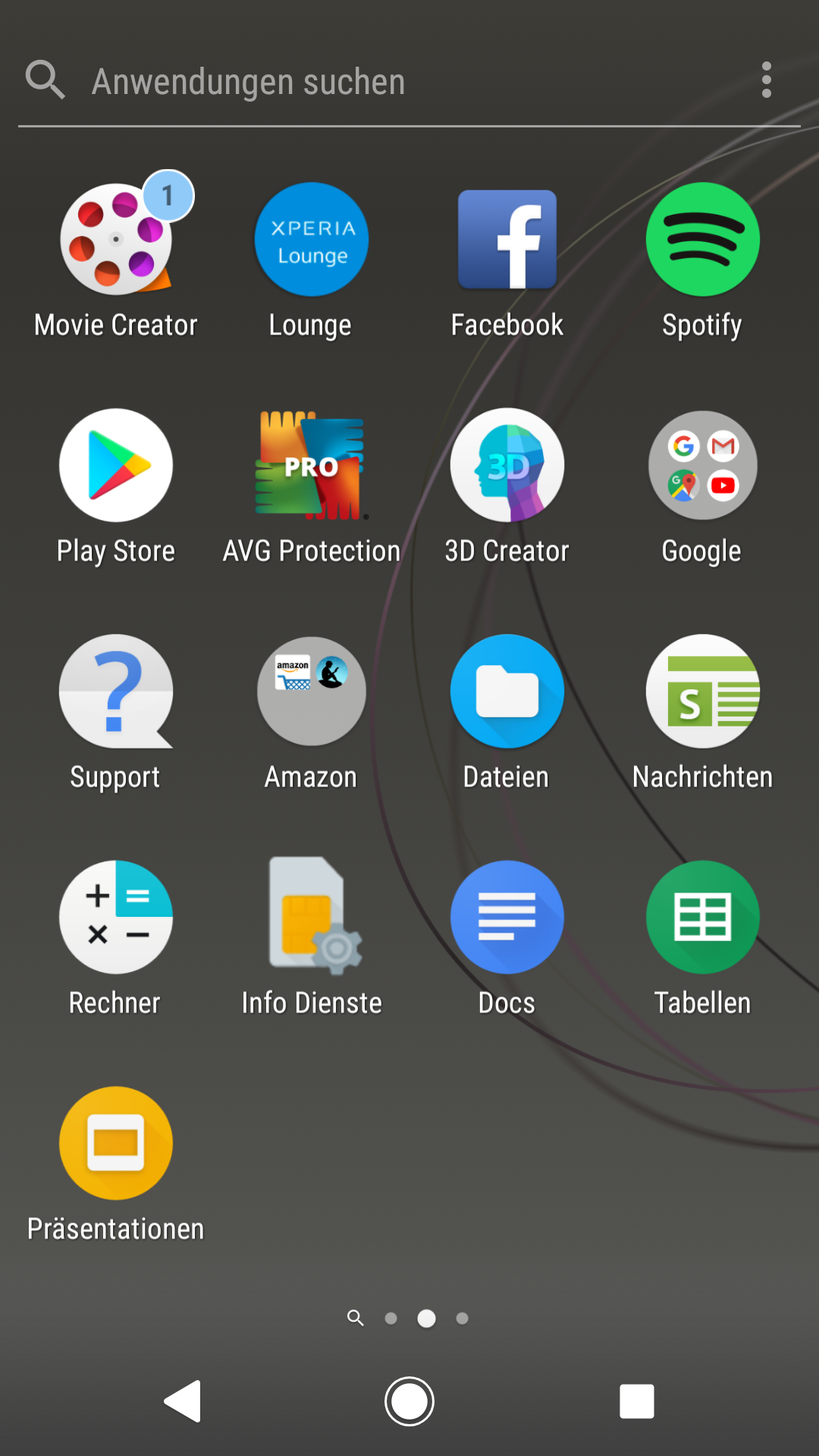Open the Dateien file manager
The image size is (819, 1456).
pos(507,692)
